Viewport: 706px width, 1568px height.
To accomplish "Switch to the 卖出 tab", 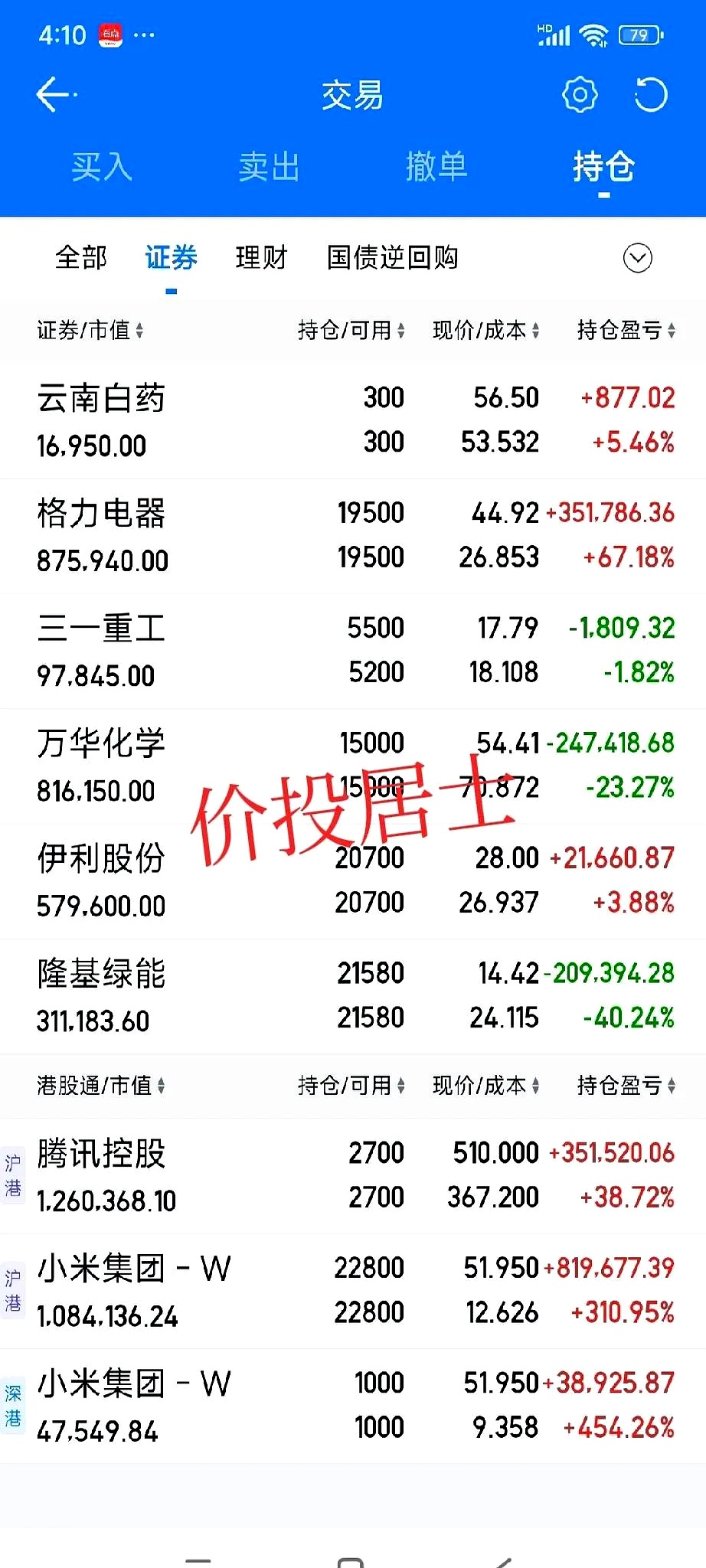I will click(269, 167).
